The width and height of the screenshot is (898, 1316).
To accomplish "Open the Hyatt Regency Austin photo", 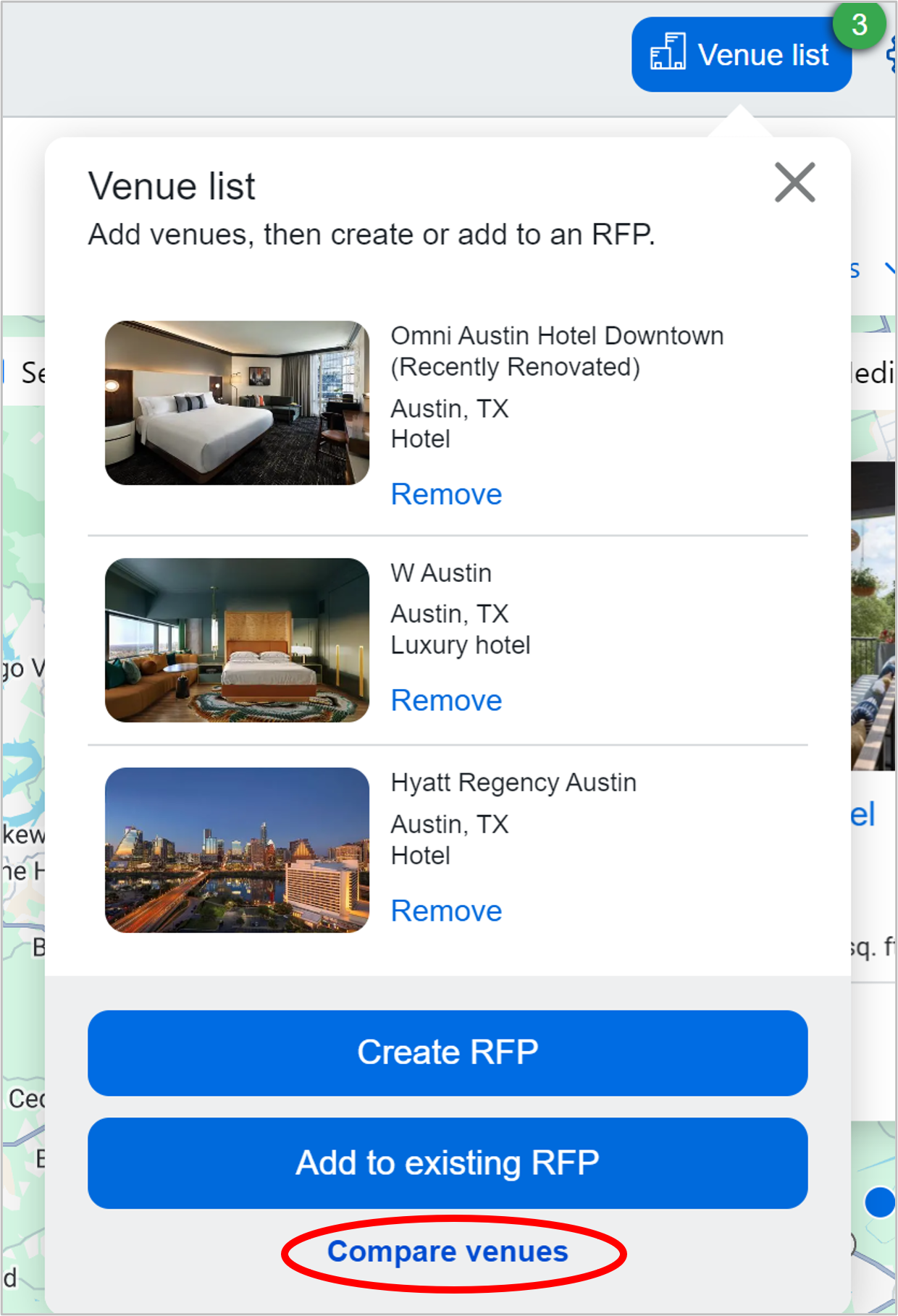I will [237, 850].
